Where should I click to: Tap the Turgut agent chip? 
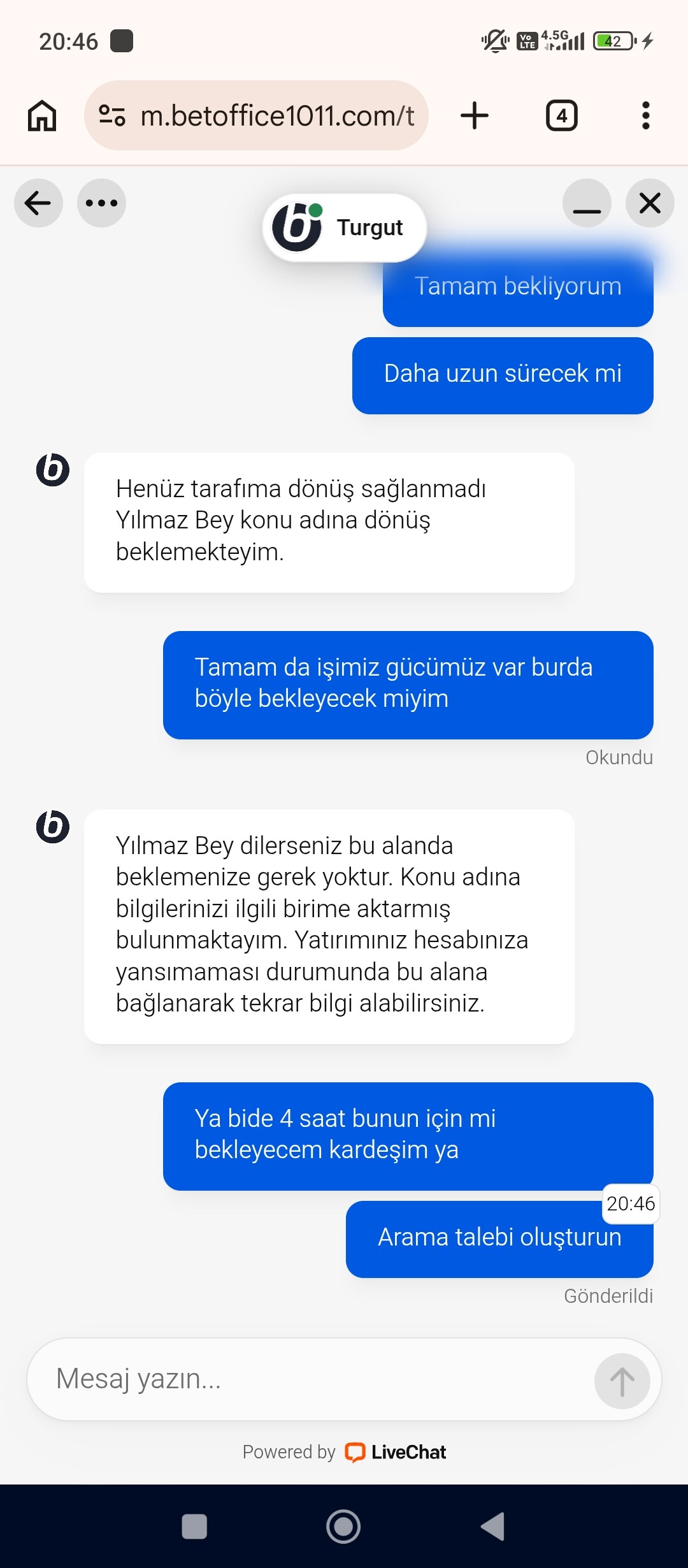344,228
